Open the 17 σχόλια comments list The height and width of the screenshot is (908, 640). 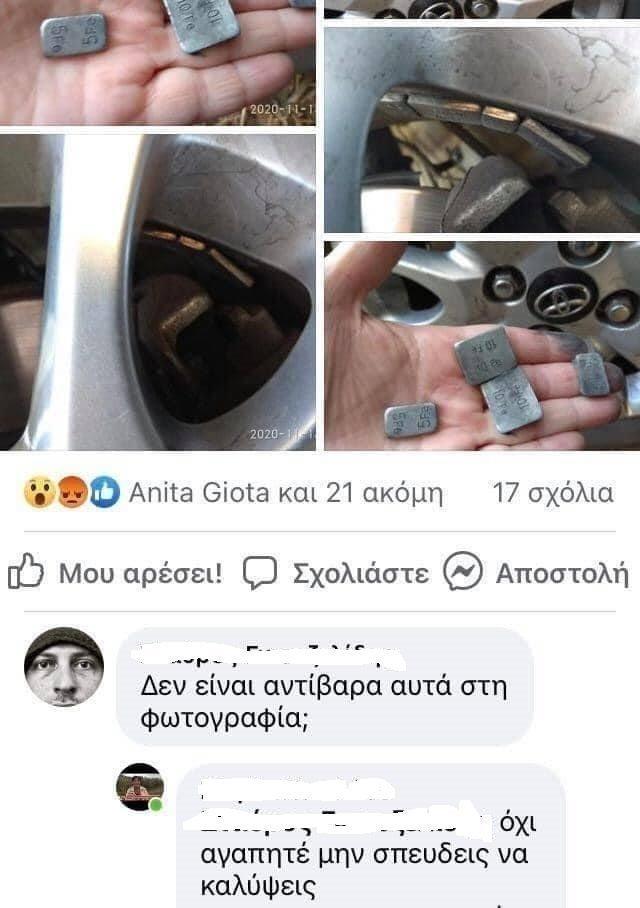pyautogui.click(x=553, y=493)
